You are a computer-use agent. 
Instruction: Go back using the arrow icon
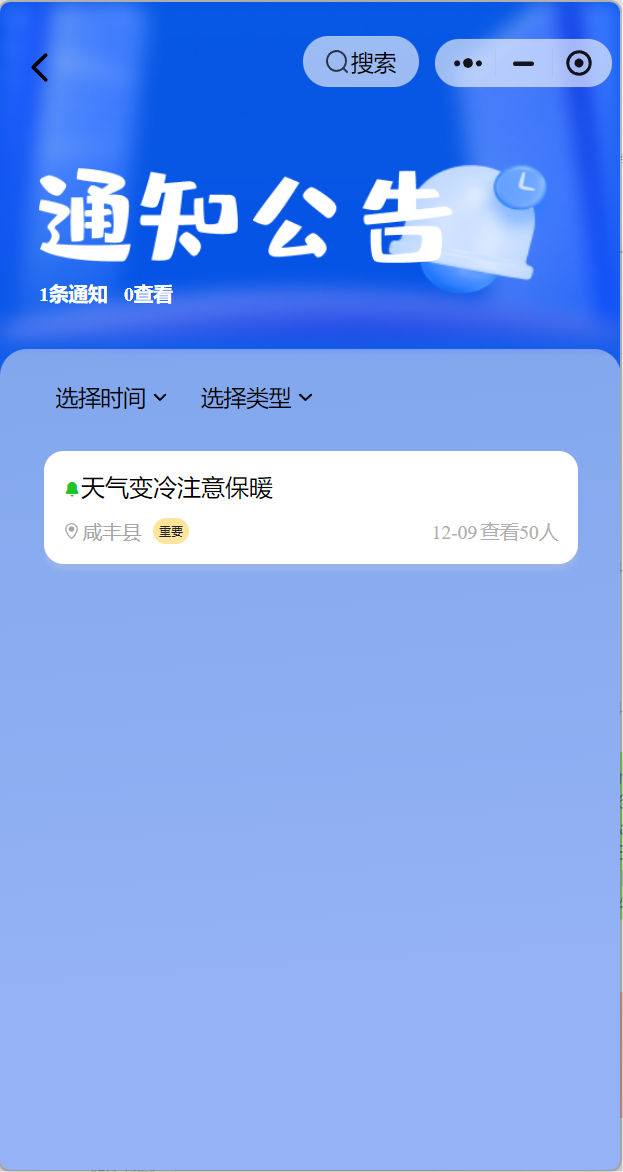coord(40,67)
